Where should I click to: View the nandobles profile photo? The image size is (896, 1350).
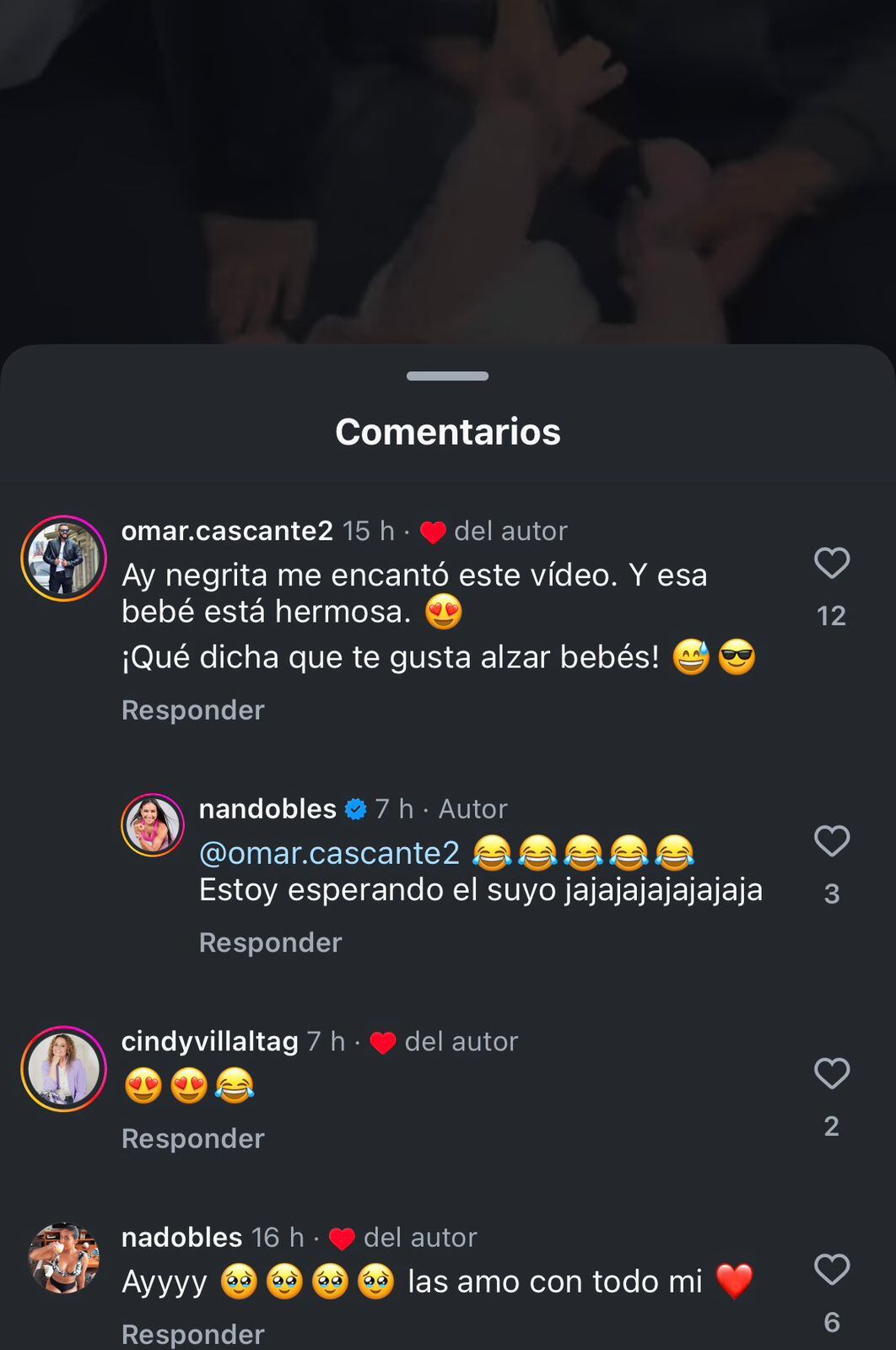point(153,825)
